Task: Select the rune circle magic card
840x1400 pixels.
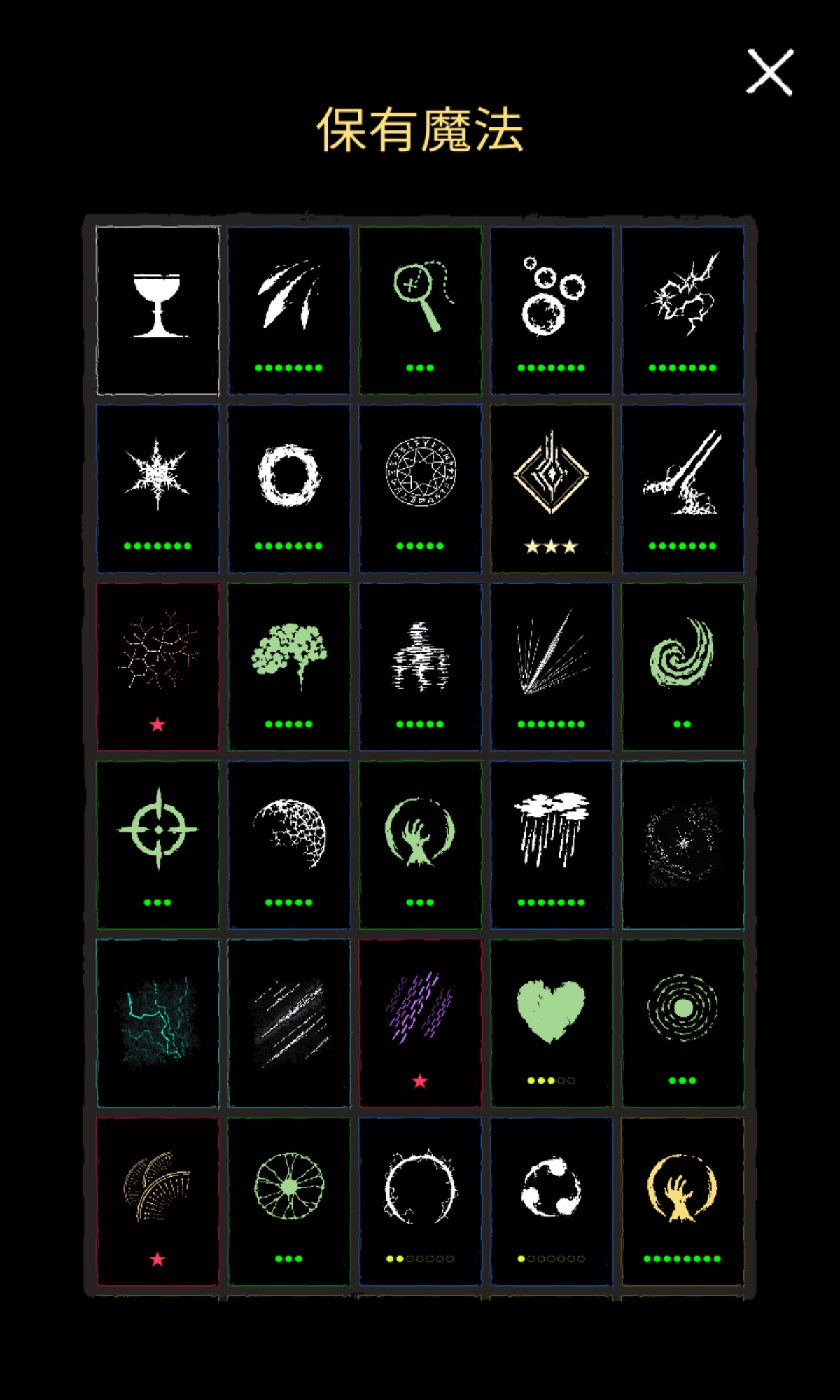Action: [x=420, y=488]
